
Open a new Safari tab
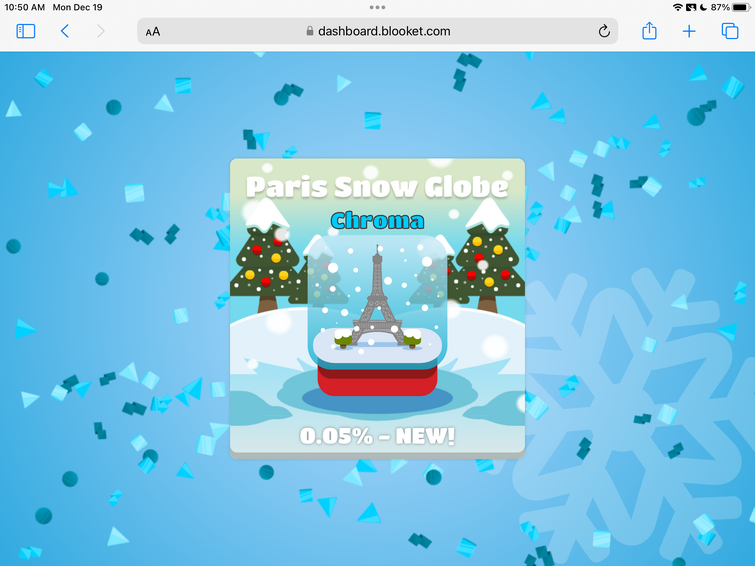pyautogui.click(x=689, y=31)
